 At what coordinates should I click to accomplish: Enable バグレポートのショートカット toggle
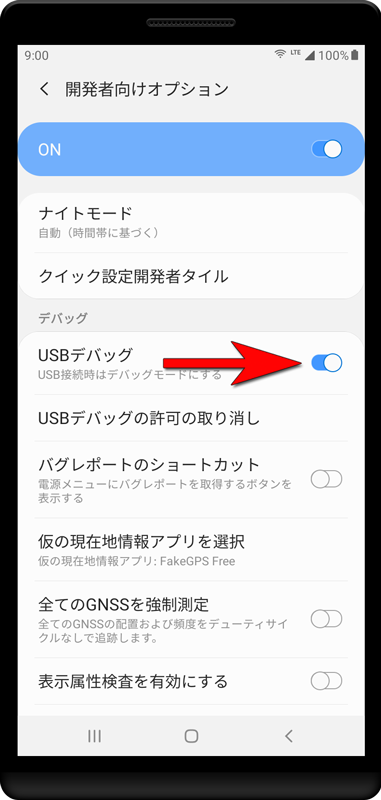point(326,479)
